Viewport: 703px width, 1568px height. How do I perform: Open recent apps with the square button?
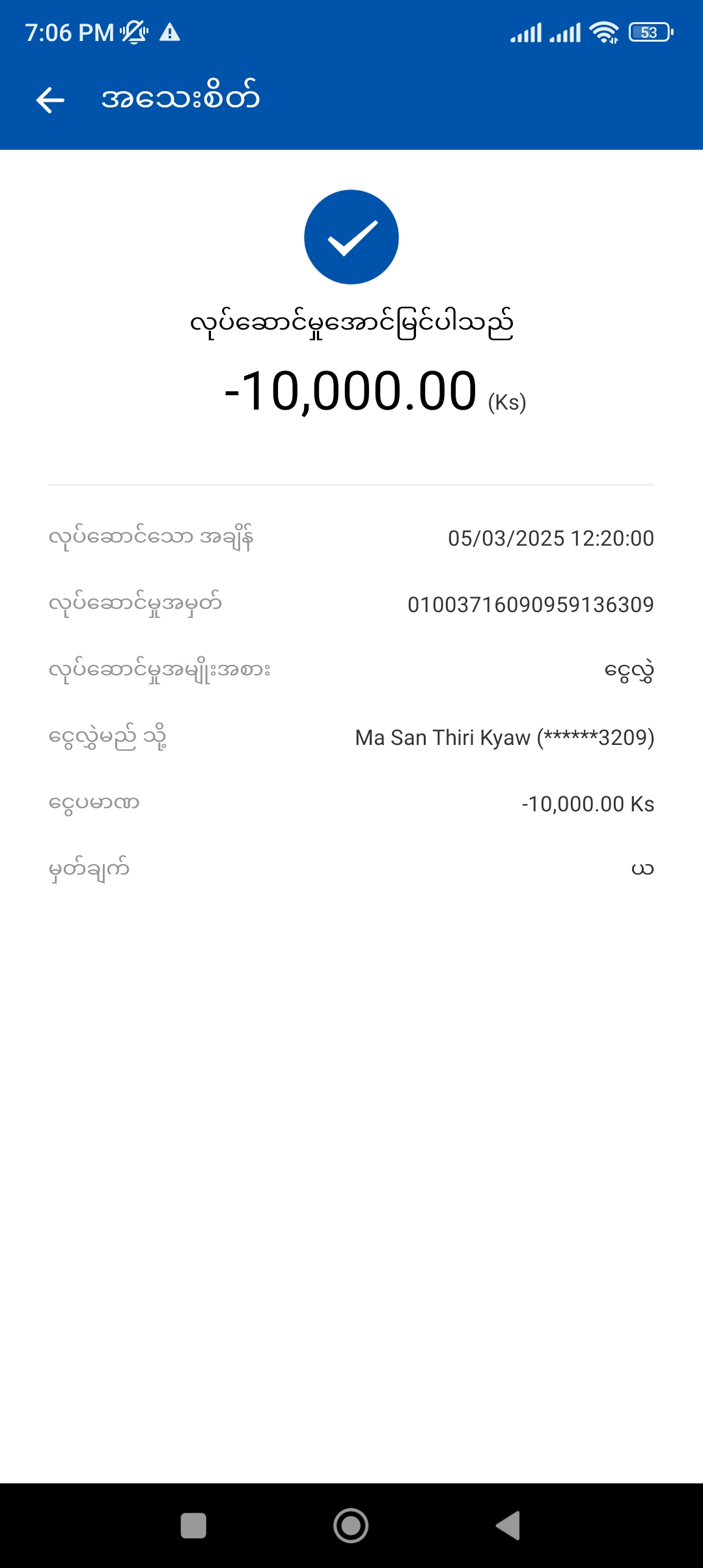point(193,1525)
